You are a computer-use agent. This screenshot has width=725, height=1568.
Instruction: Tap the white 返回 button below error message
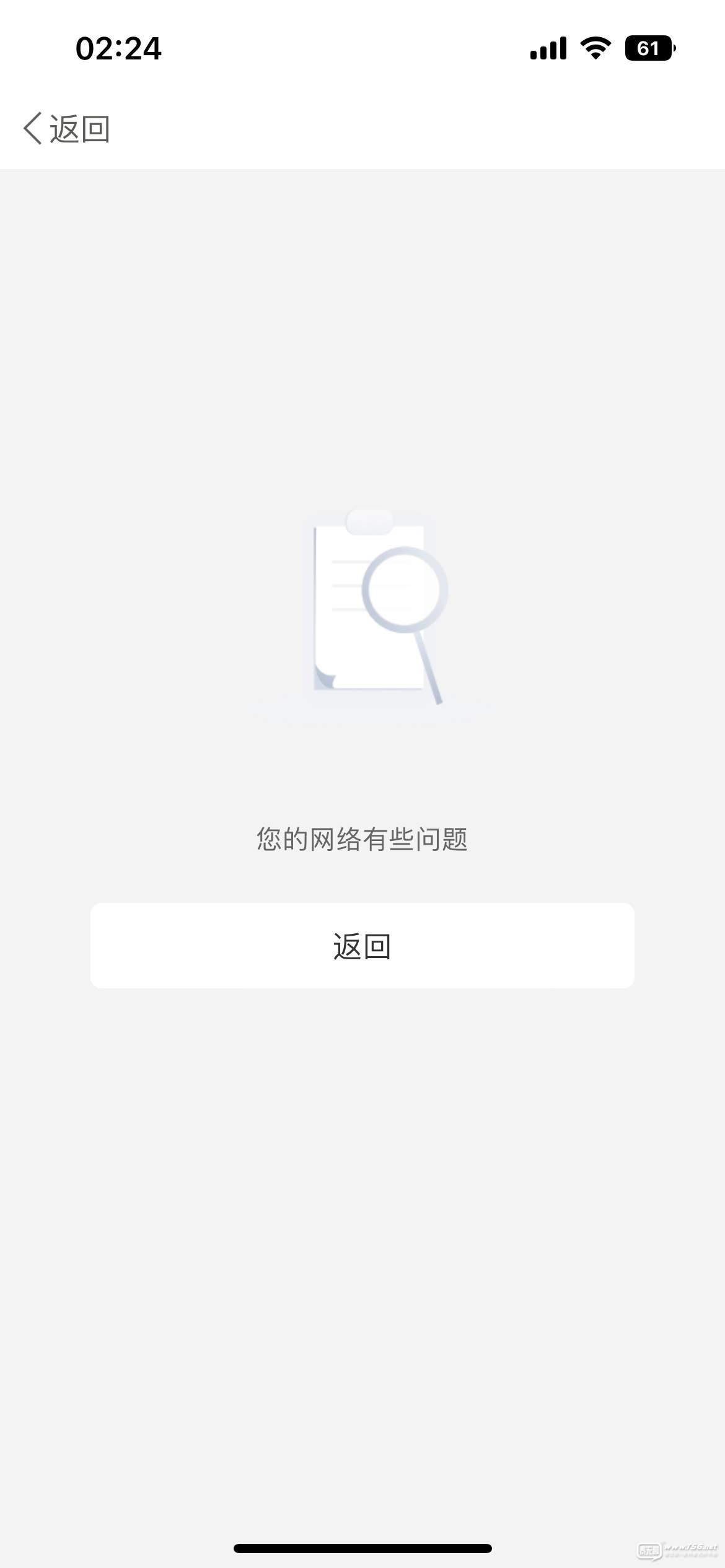point(362,945)
